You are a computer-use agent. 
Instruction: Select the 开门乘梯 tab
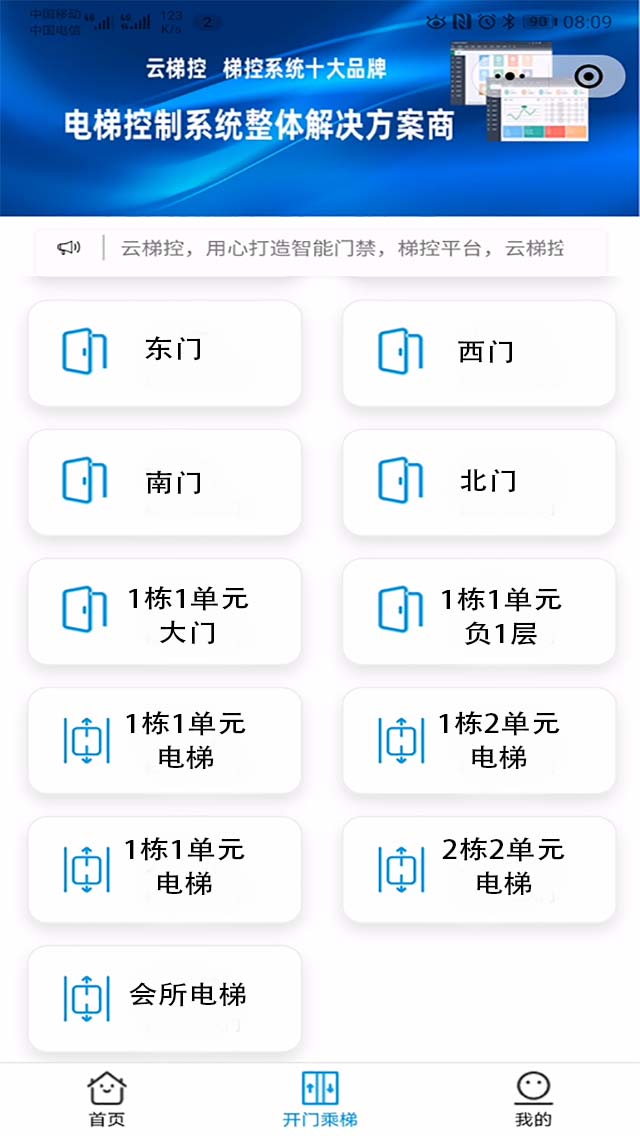click(320, 1097)
